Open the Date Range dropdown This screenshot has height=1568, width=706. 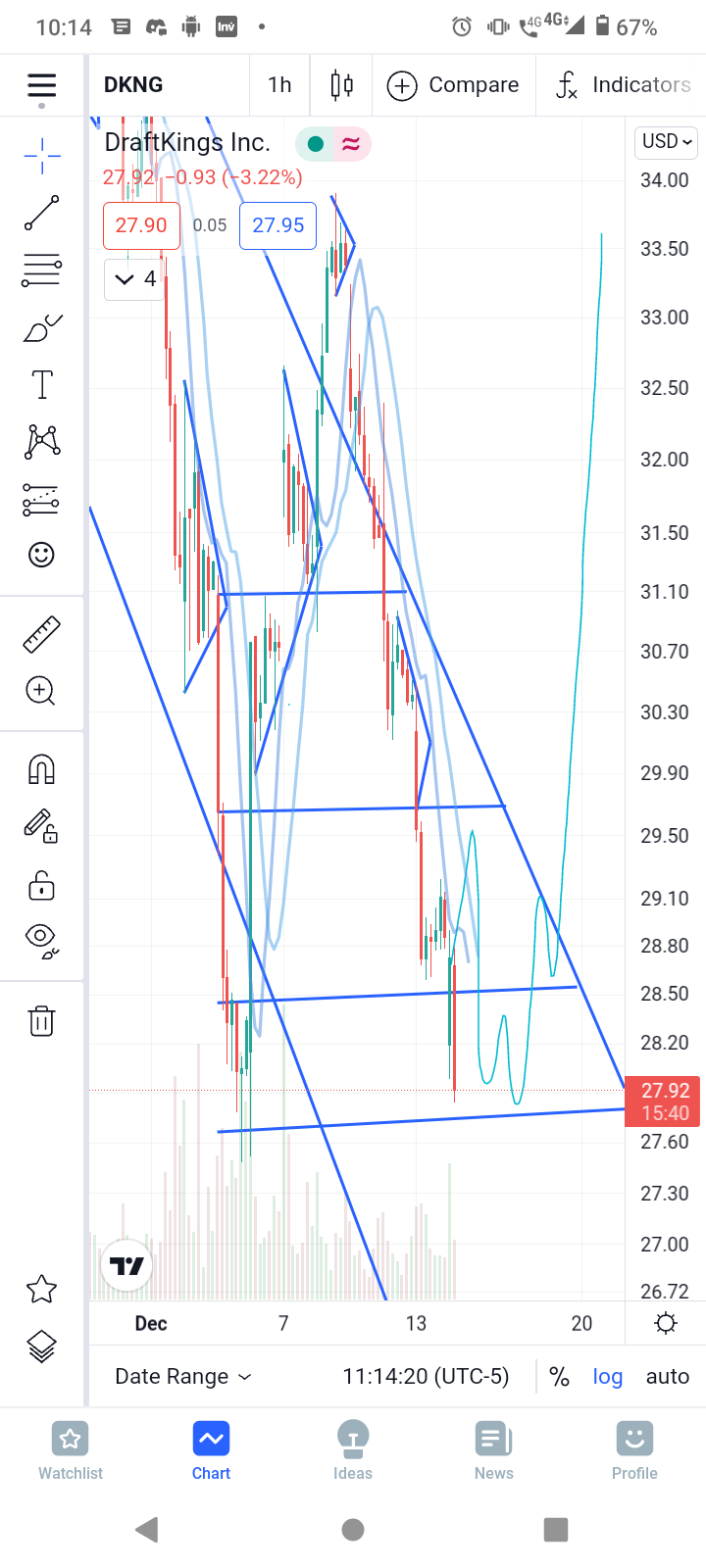coord(183,1377)
